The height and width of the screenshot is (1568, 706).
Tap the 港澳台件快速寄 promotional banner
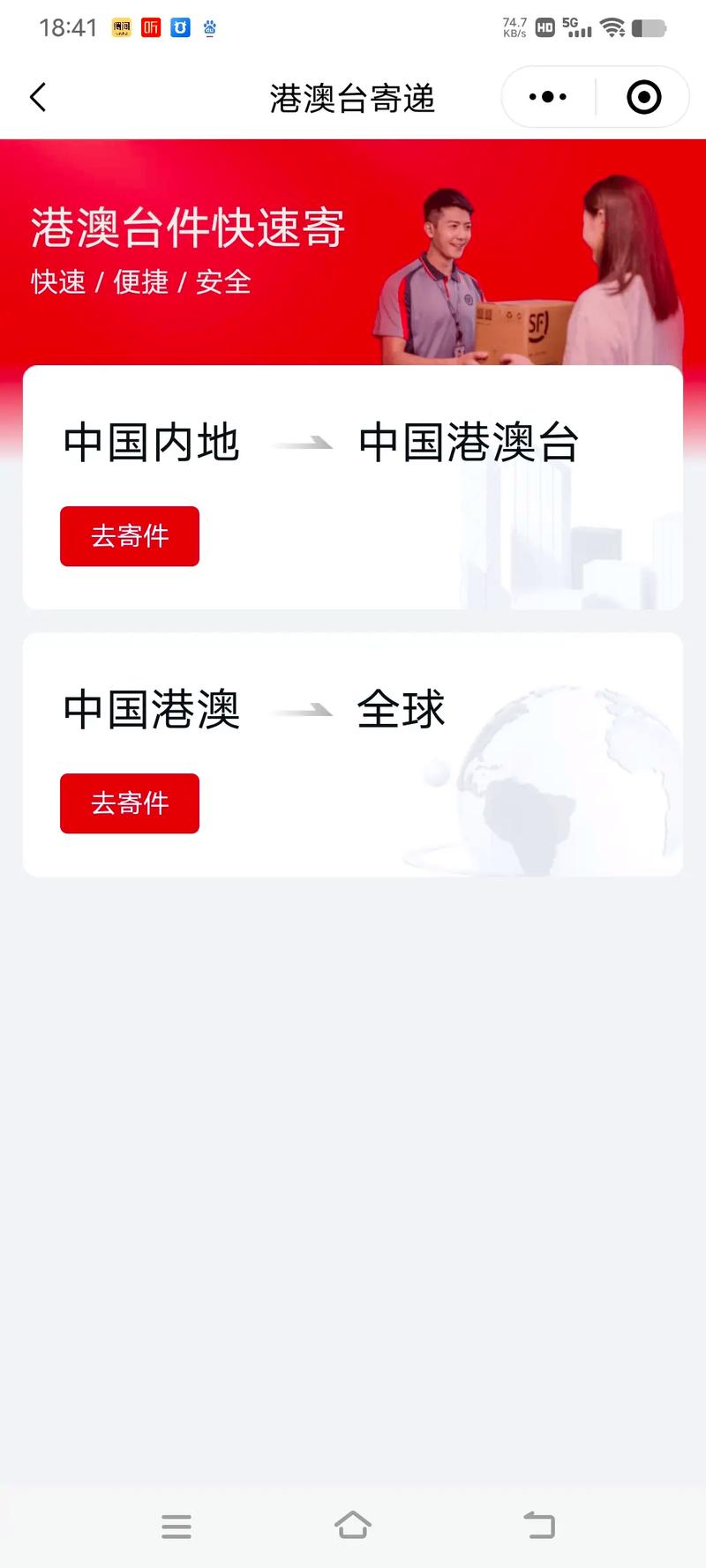pyautogui.click(x=188, y=228)
